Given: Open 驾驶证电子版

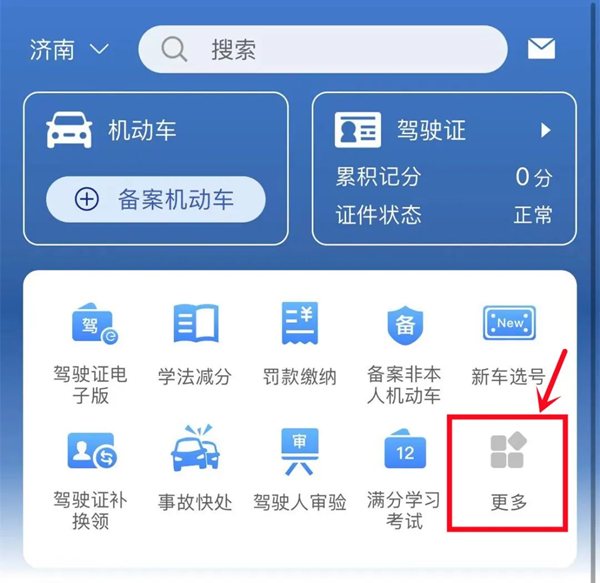Looking at the screenshot, I should point(92,346).
